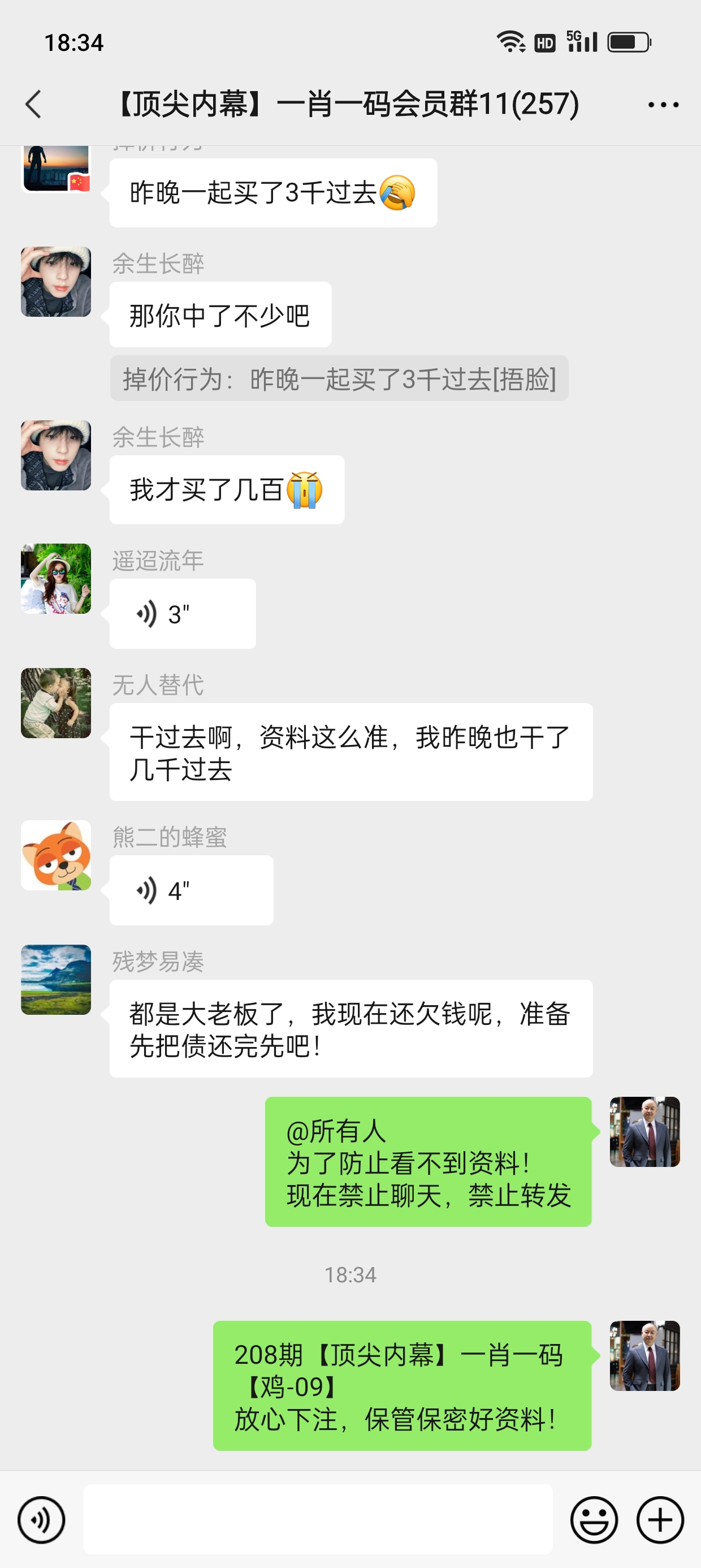Open 残梦易凑's landscape avatar
This screenshot has width=701, height=1568.
point(56,979)
